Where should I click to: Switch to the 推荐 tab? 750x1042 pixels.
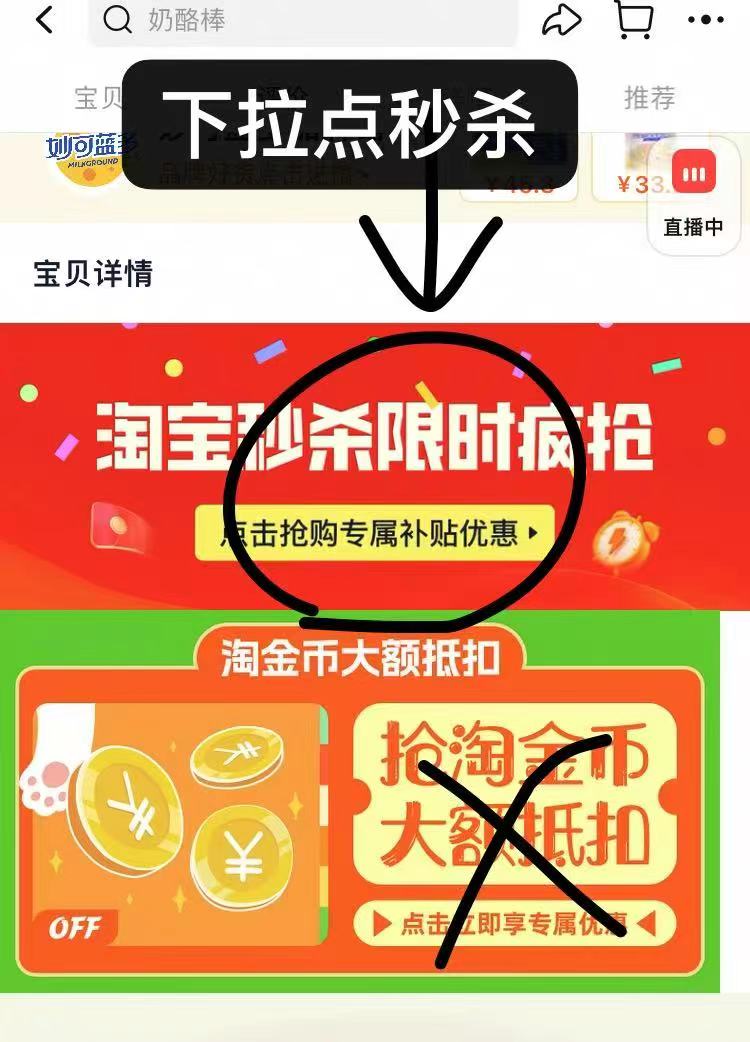coord(649,98)
